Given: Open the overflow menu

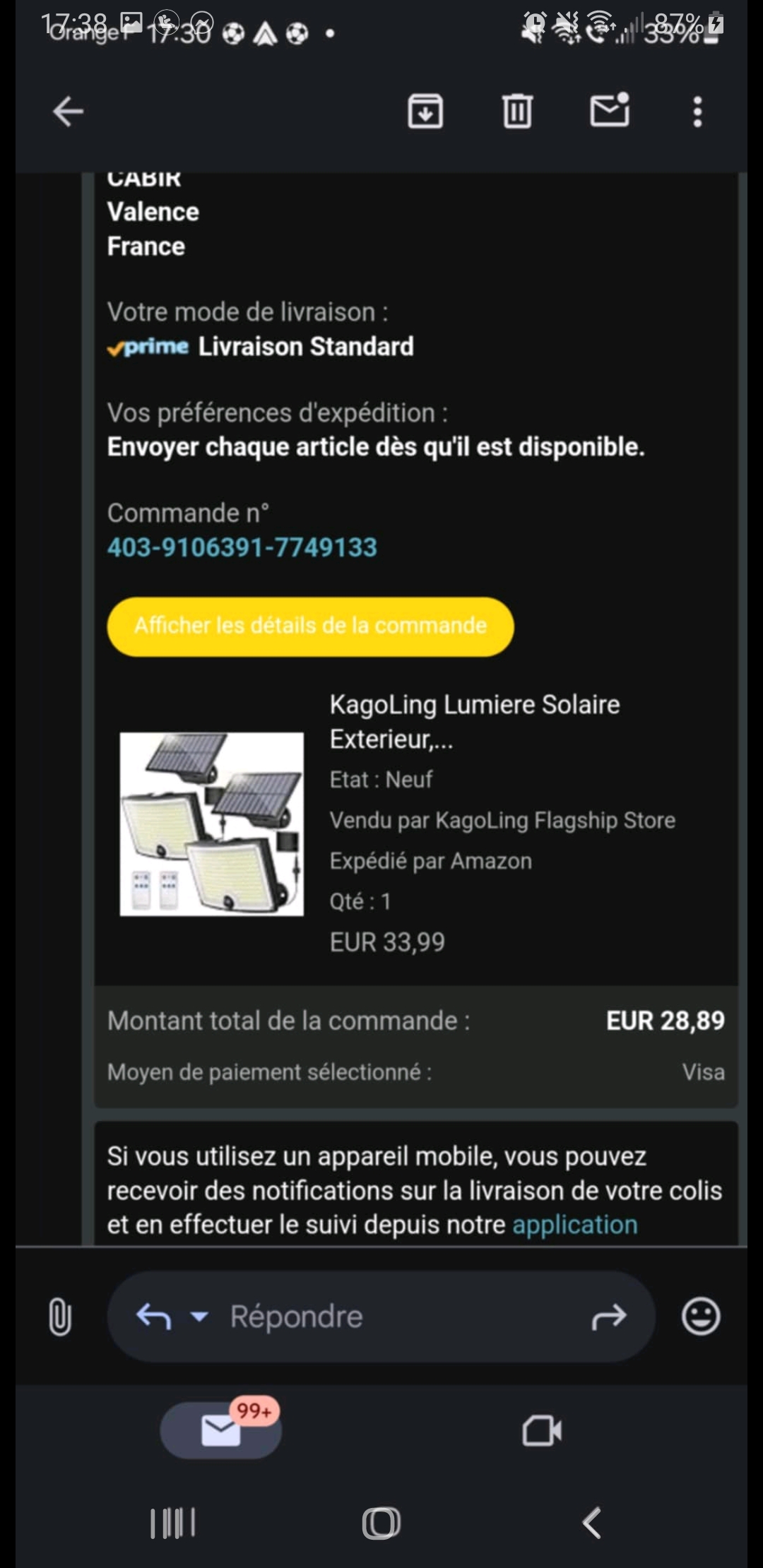Looking at the screenshot, I should pos(697,112).
